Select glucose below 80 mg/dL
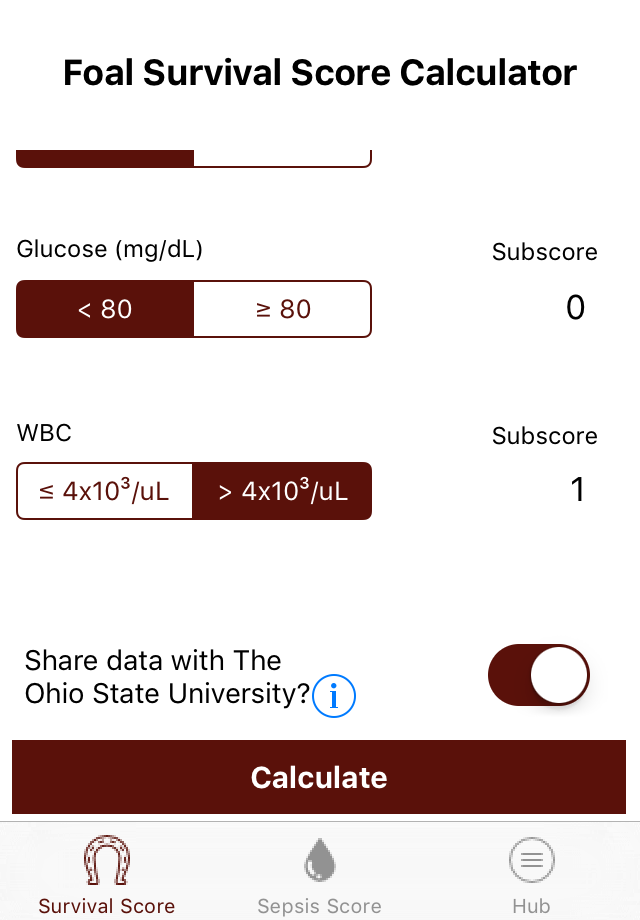The height and width of the screenshot is (920, 640). point(105,309)
